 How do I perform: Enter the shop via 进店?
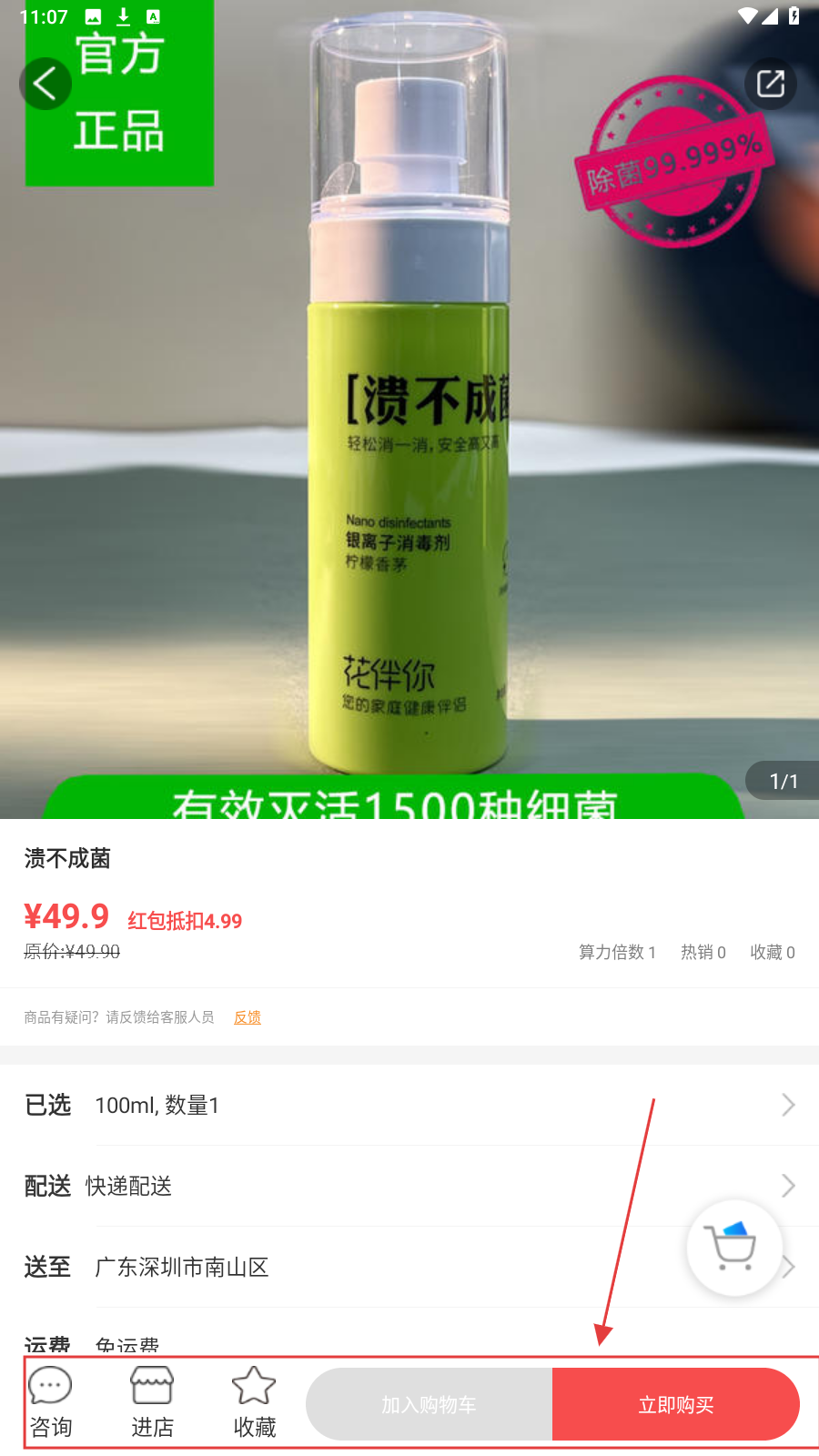(152, 1402)
